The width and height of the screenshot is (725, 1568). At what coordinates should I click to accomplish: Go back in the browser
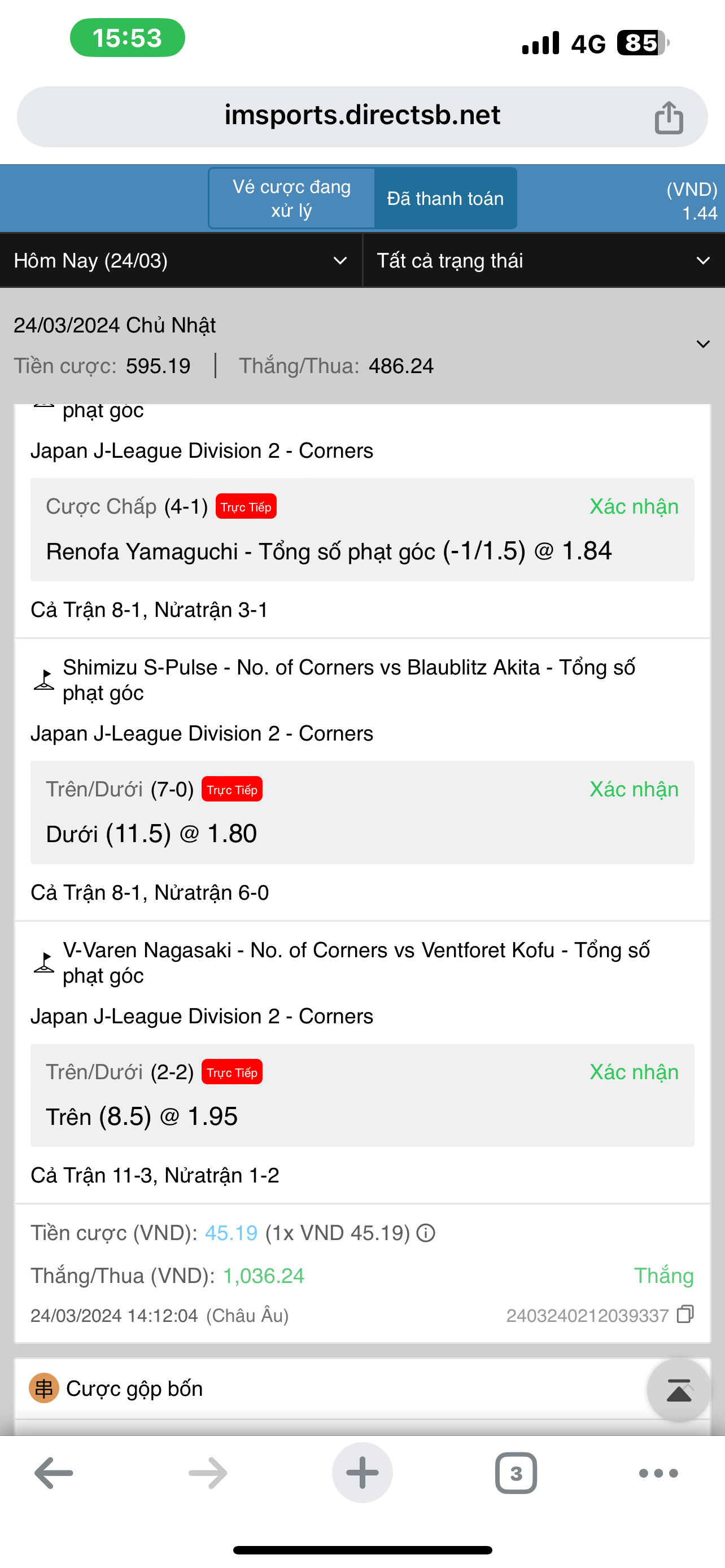tap(54, 1473)
